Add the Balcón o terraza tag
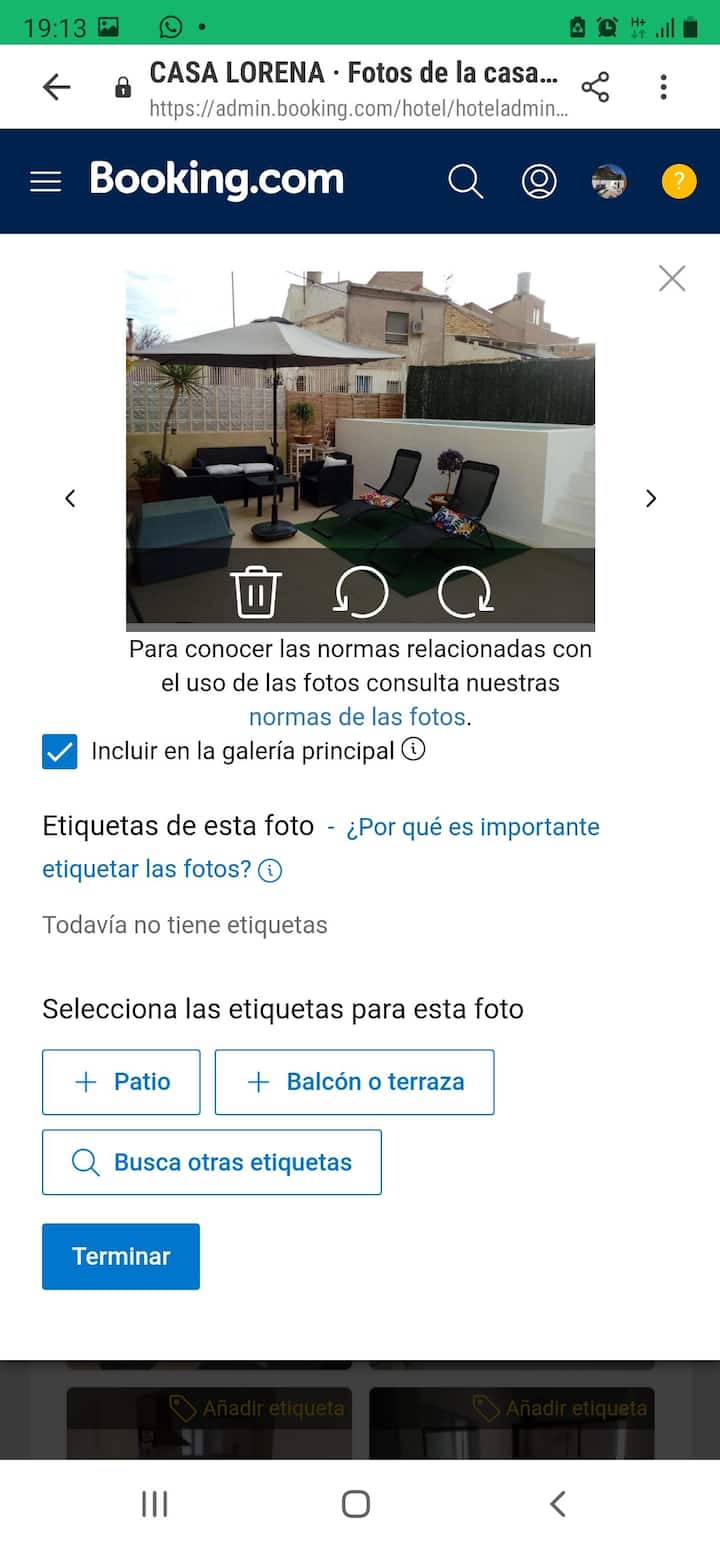This screenshot has height=1544, width=720. (x=354, y=1082)
